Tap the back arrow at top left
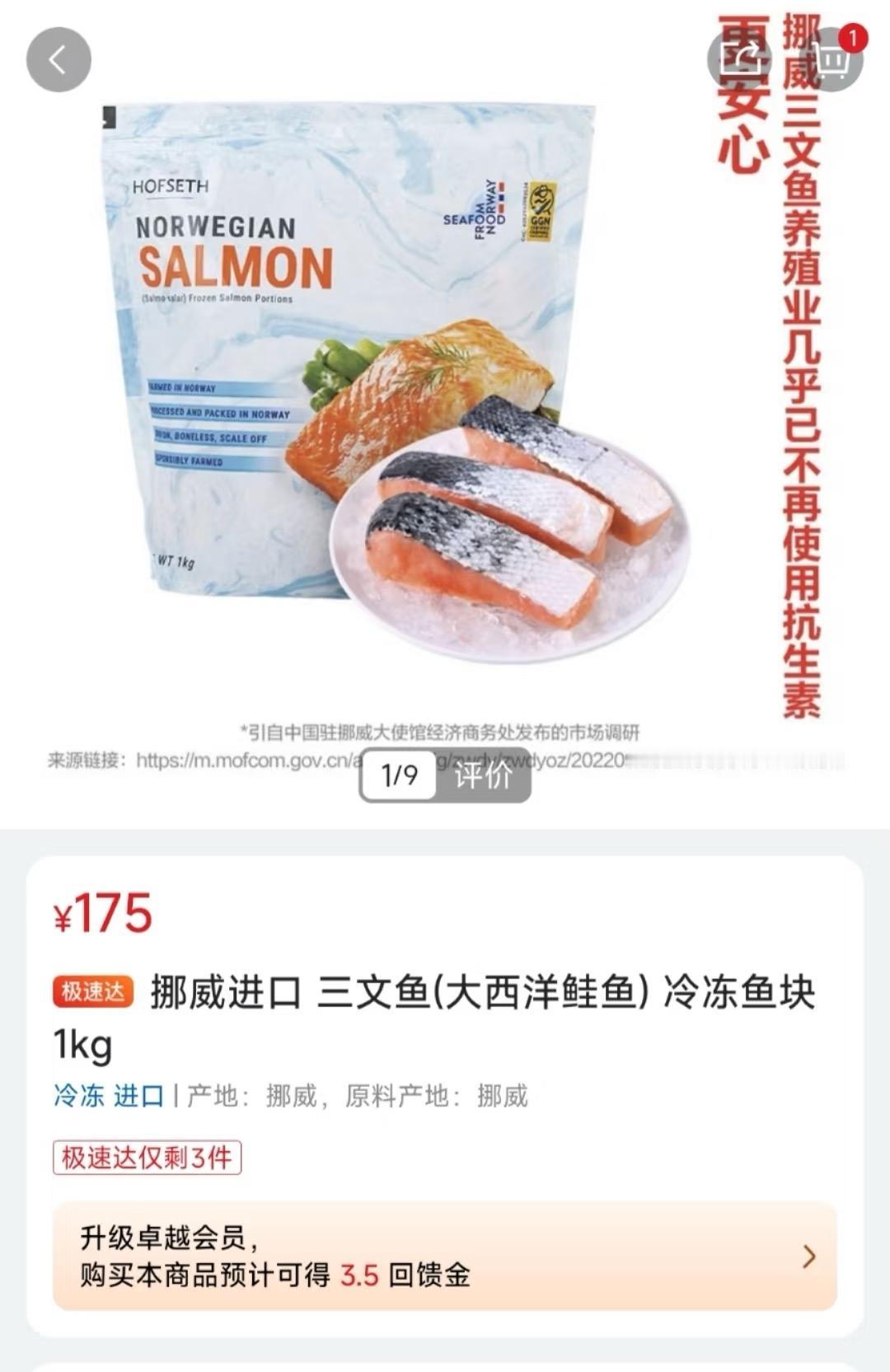The height and width of the screenshot is (1372, 890). (x=58, y=59)
